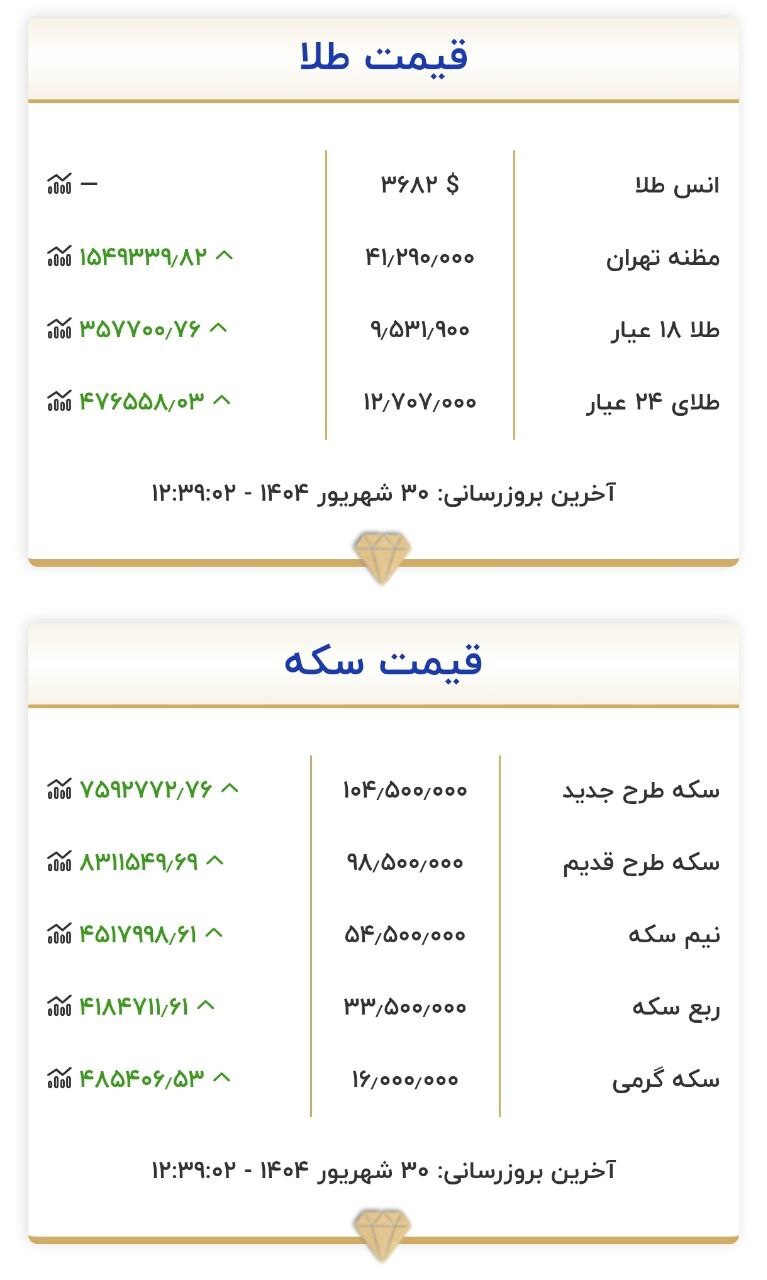Click the diamond icon under the coin card
Image resolution: width=767 pixels, height=1280 pixels.
pos(383,1233)
